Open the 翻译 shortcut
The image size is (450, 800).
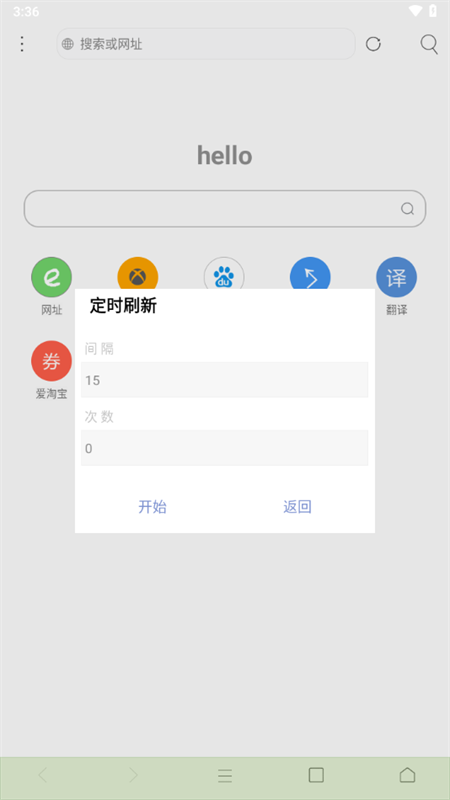396,286
